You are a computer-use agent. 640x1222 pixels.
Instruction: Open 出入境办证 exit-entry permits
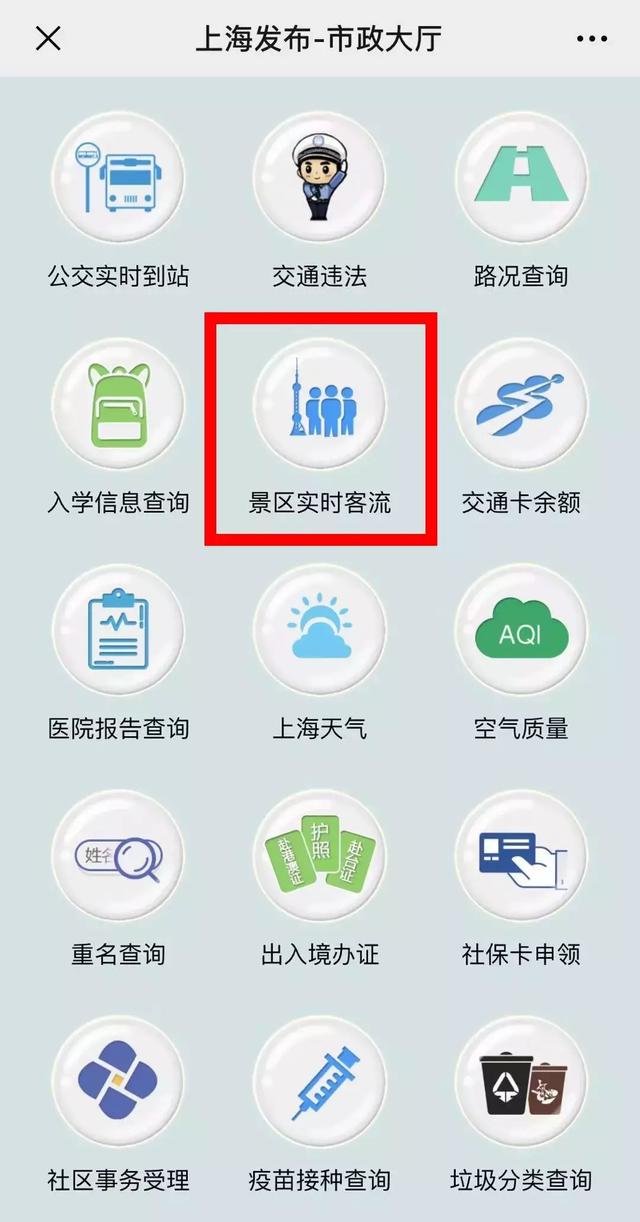[x=320, y=856]
